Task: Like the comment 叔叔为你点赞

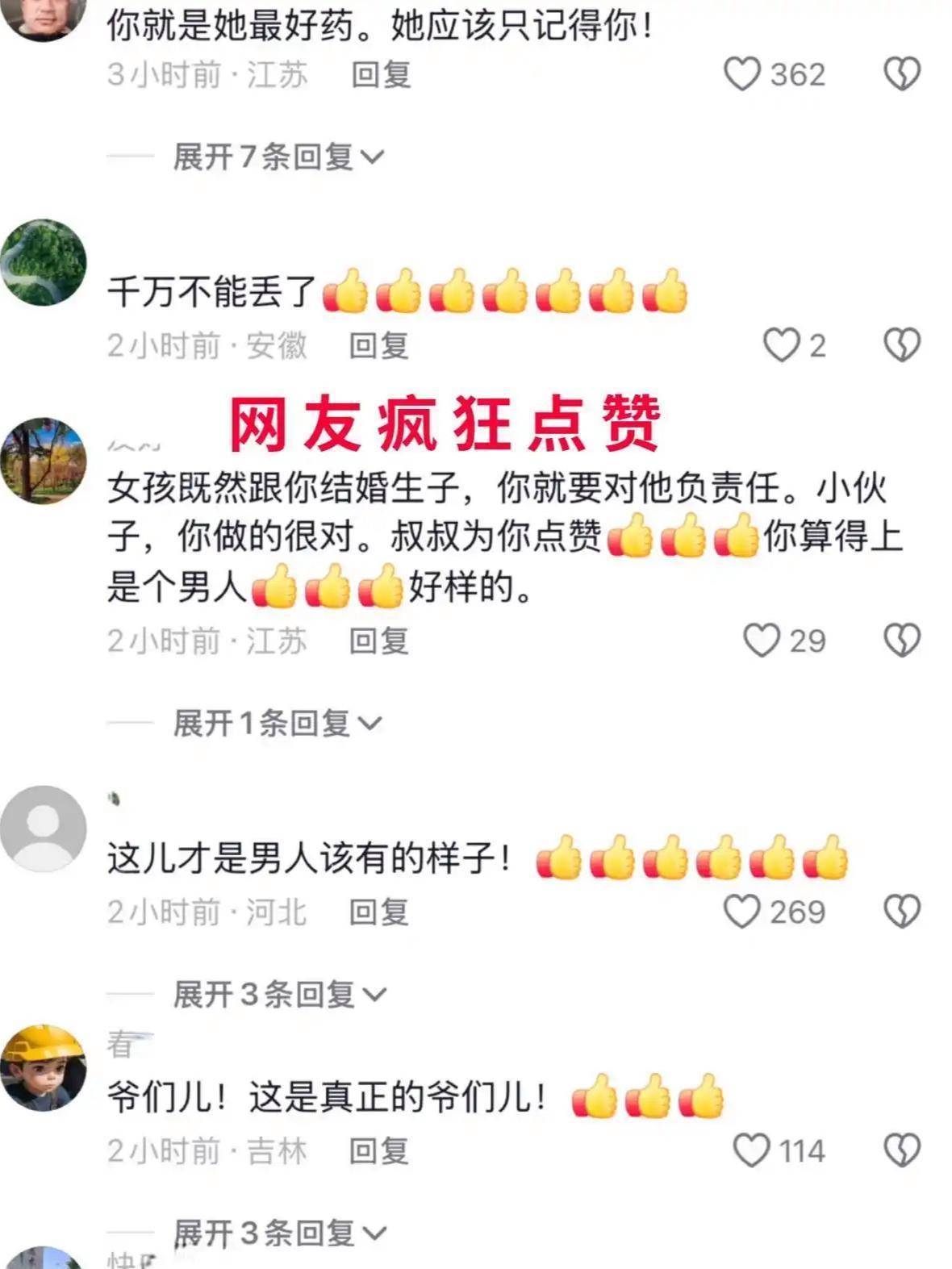Action: [761, 641]
